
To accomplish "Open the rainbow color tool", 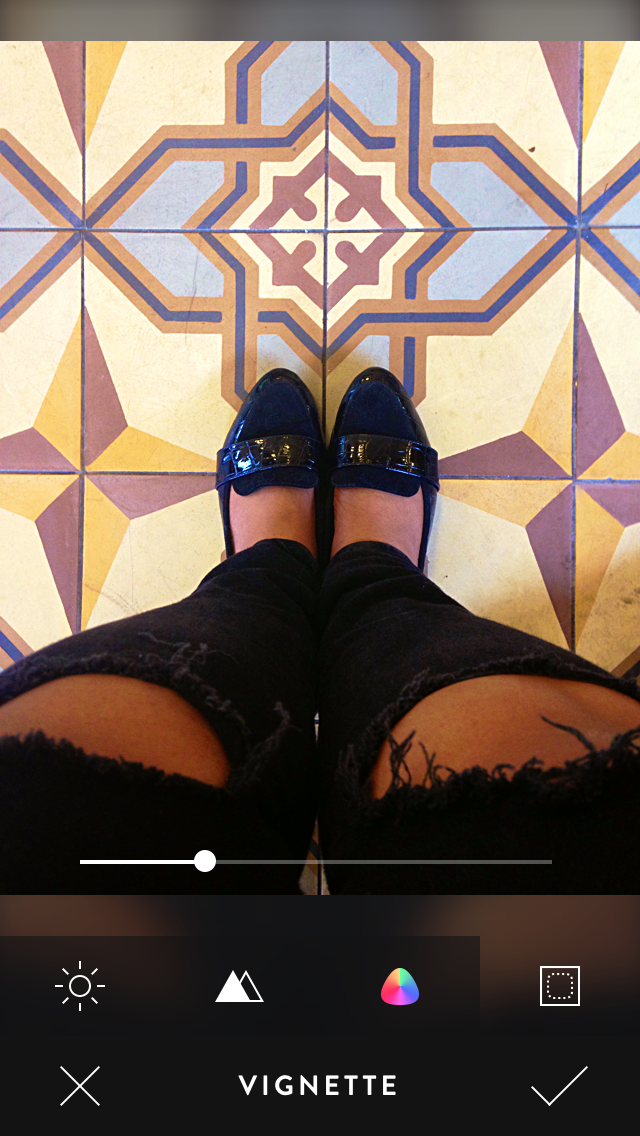I will pos(400,987).
